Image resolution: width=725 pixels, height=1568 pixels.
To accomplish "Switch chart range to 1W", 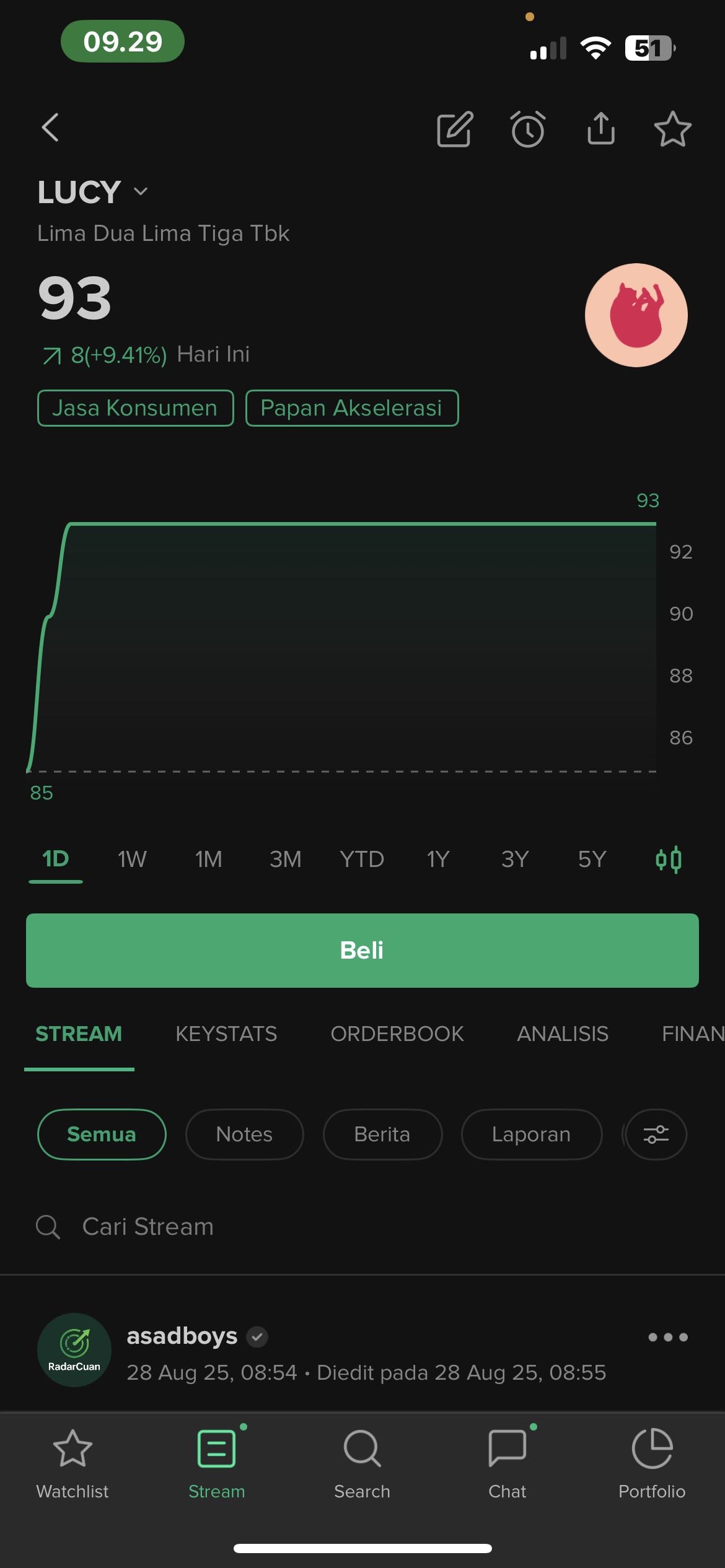I will click(132, 859).
